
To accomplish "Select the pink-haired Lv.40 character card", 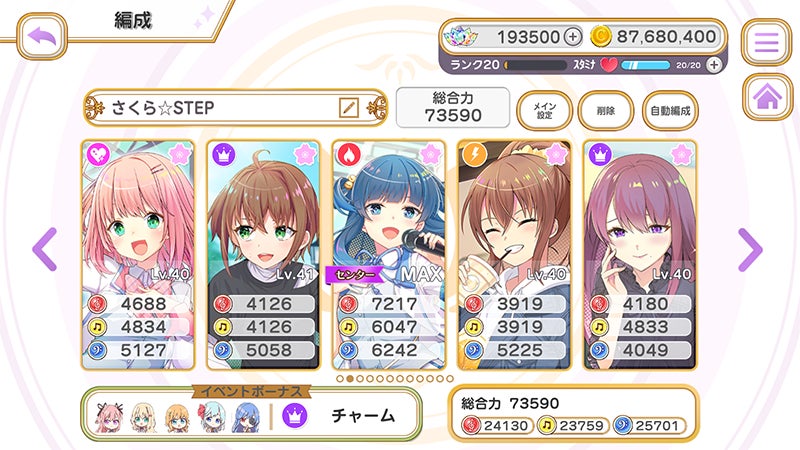I will (139, 255).
